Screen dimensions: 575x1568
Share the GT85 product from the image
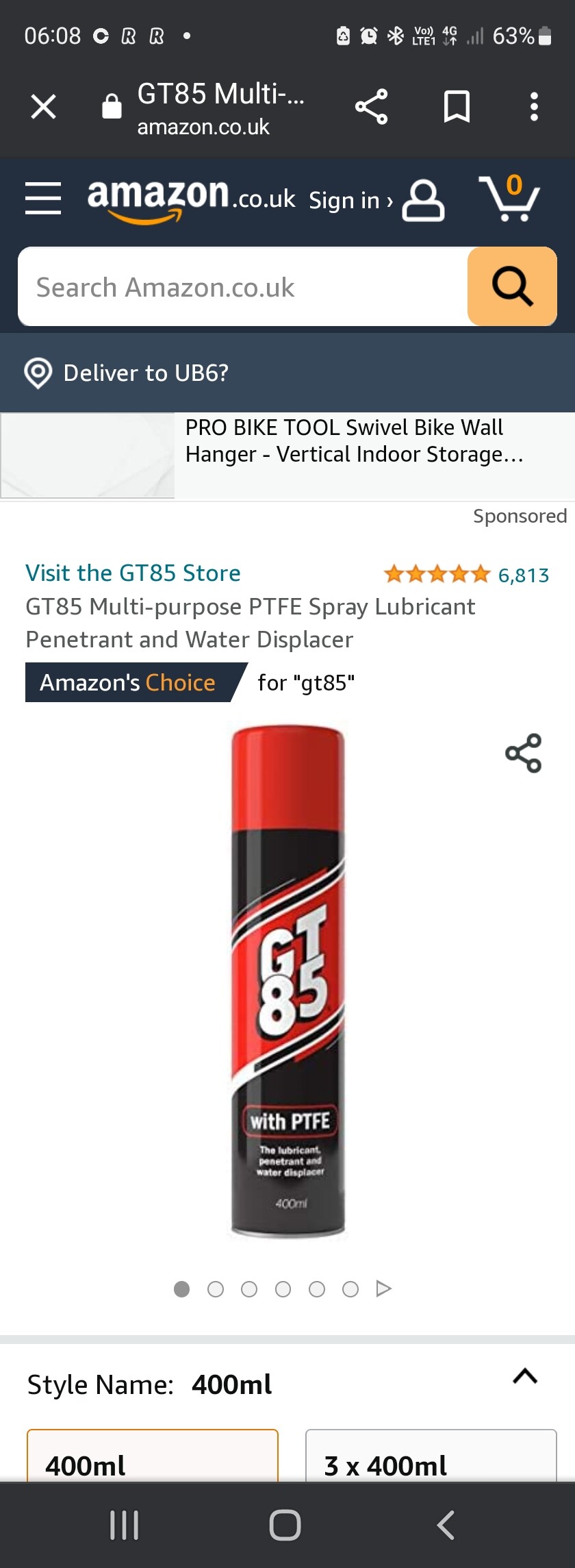pyautogui.click(x=524, y=754)
